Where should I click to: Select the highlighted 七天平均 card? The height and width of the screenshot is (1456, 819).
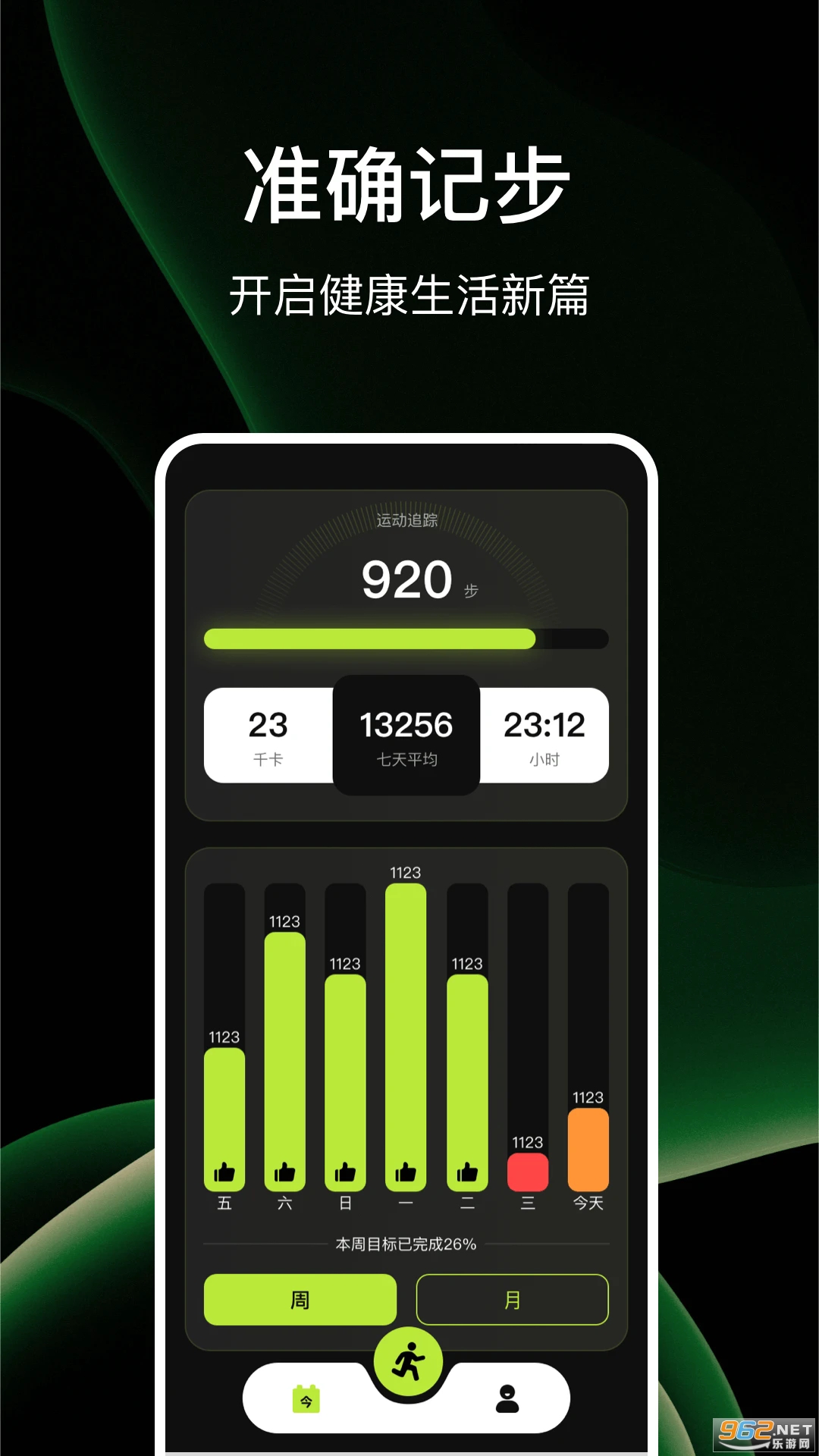(406, 734)
